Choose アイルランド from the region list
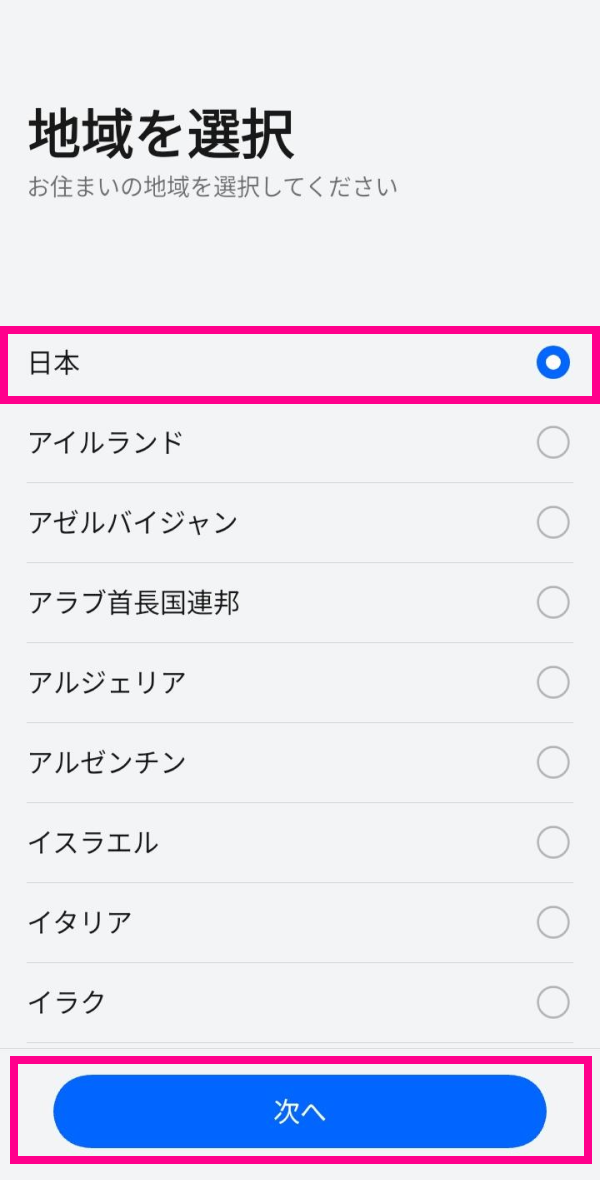The width and height of the screenshot is (600, 1180). coord(552,442)
